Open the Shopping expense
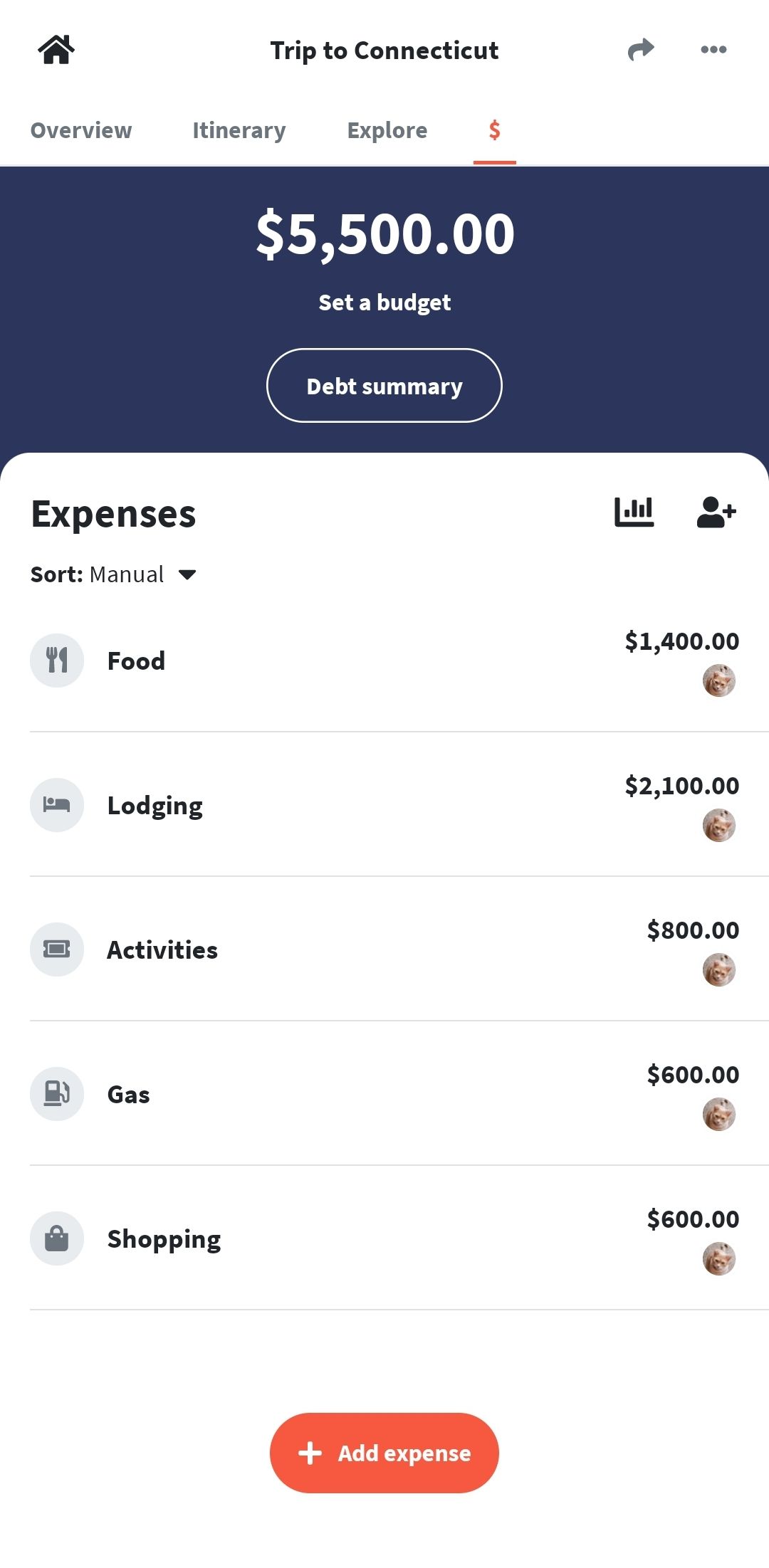 pos(384,1238)
